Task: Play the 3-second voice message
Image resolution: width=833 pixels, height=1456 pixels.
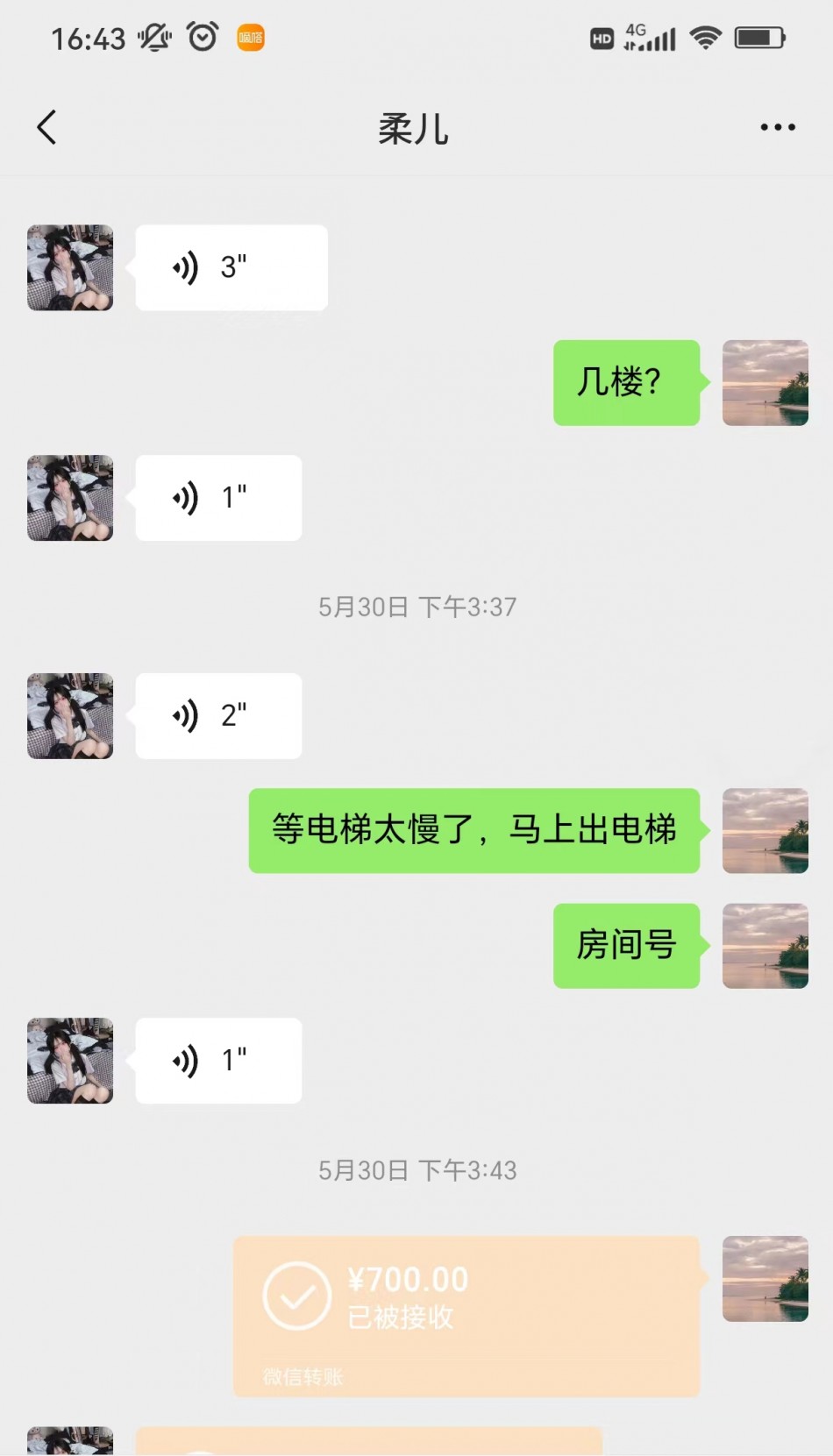Action: tap(231, 267)
